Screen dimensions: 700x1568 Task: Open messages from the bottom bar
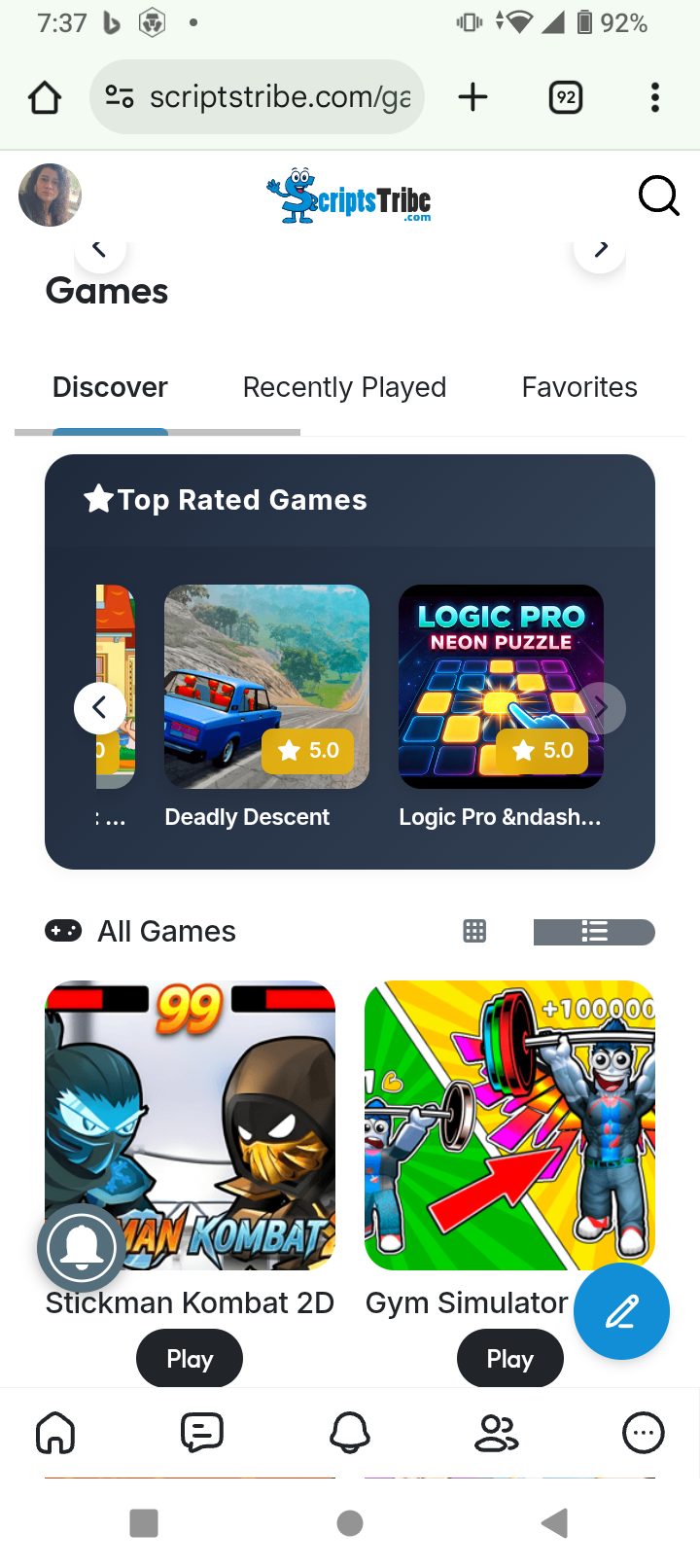(x=202, y=1433)
